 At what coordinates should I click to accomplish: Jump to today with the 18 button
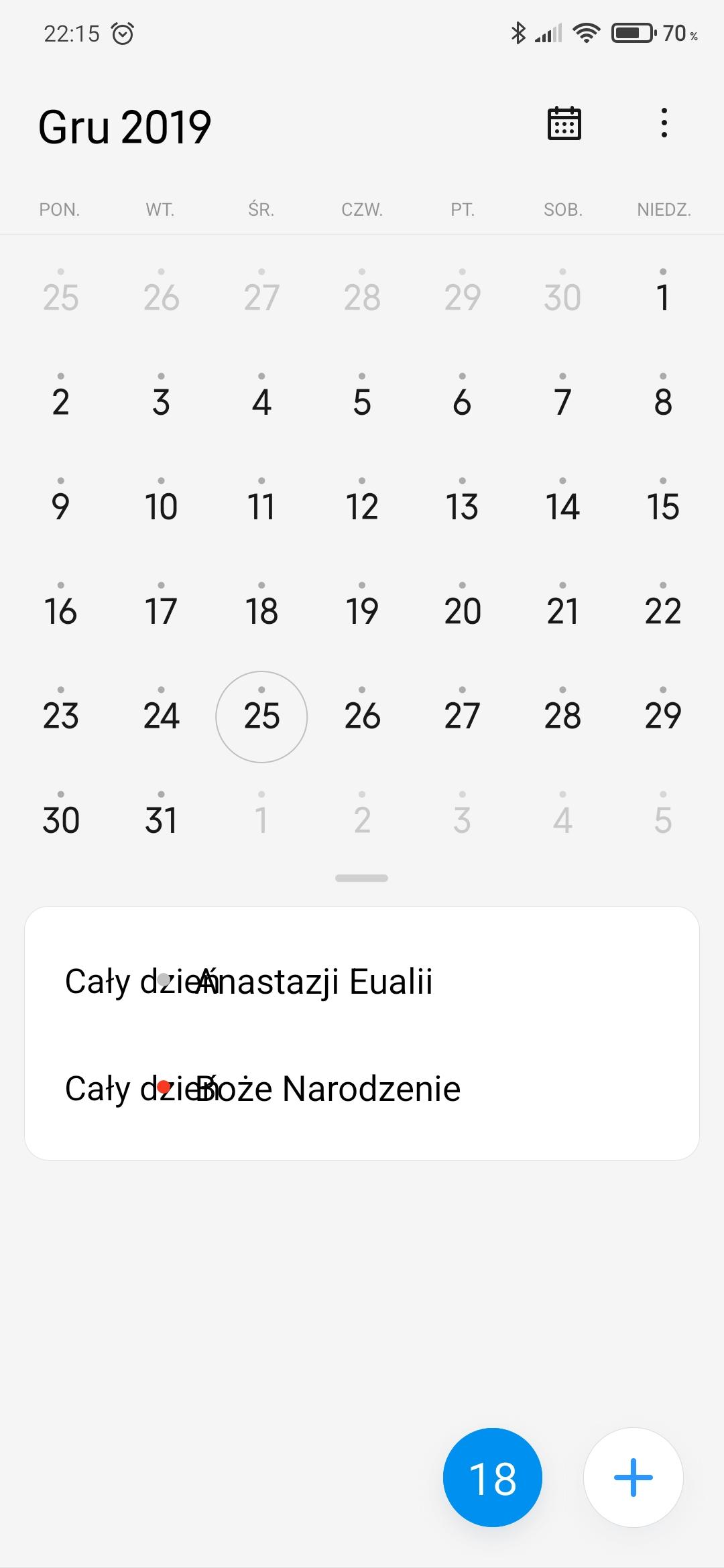coord(492,1478)
